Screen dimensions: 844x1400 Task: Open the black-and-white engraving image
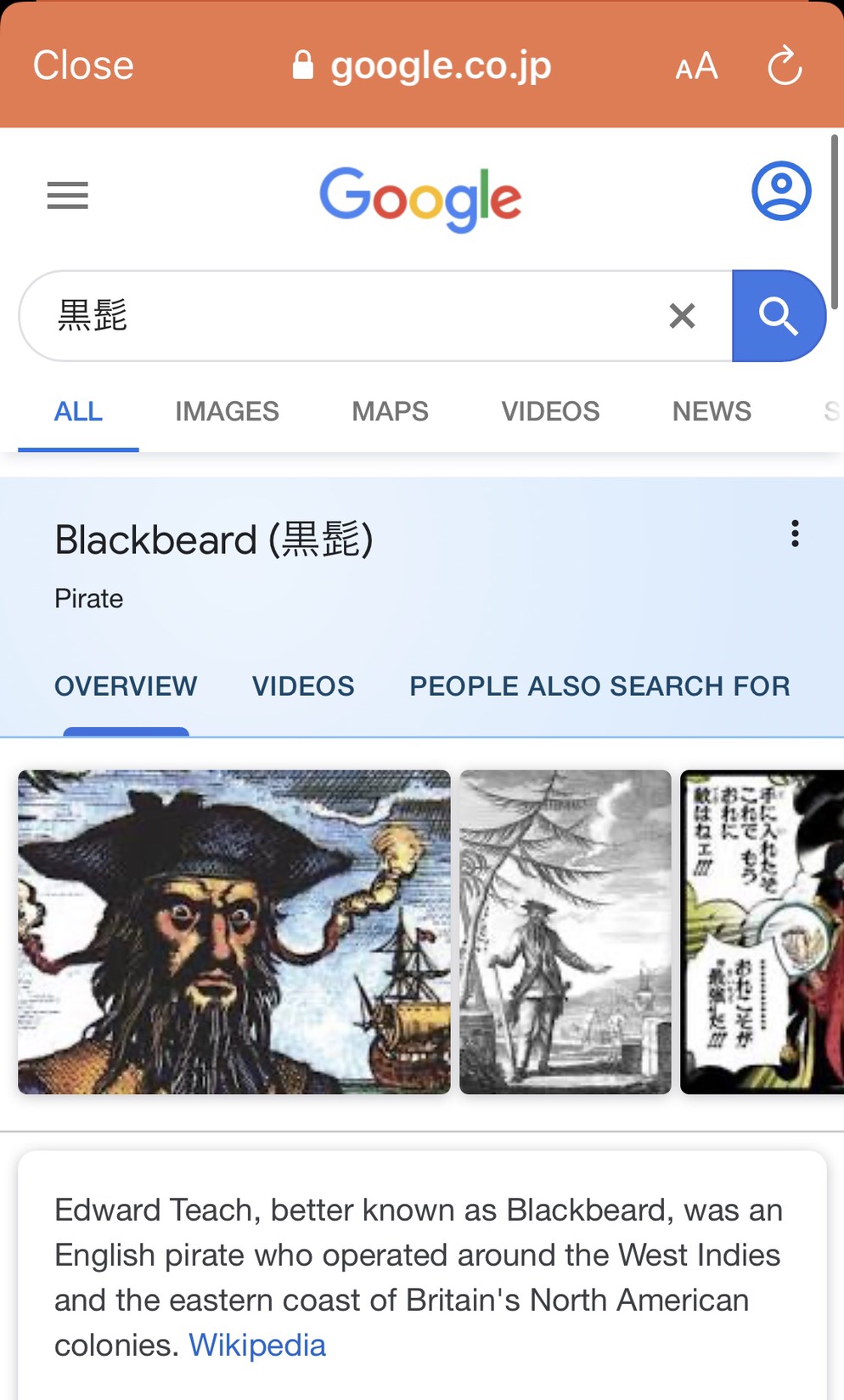[x=565, y=932]
